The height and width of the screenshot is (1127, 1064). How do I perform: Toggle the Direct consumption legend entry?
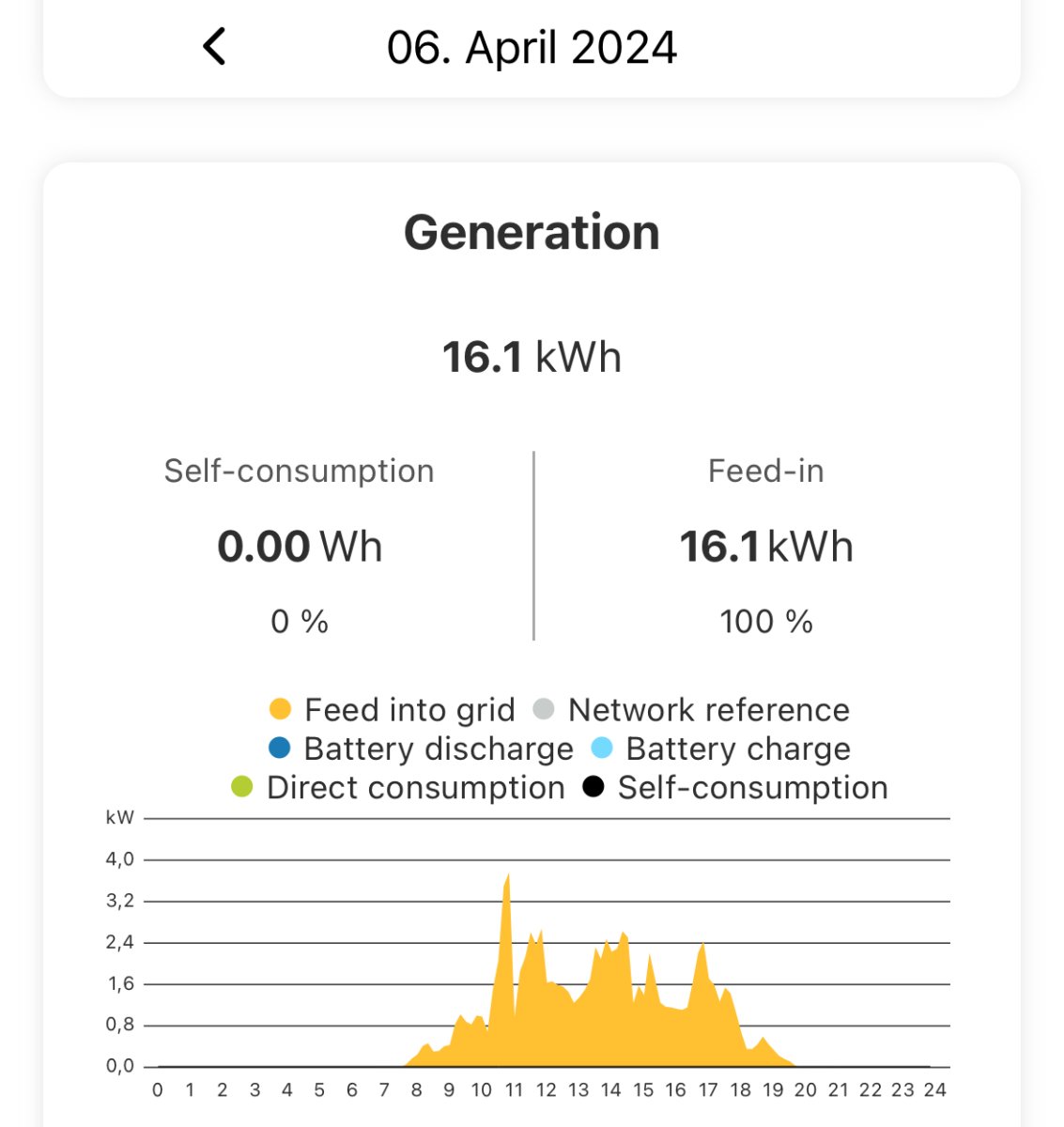click(x=398, y=787)
